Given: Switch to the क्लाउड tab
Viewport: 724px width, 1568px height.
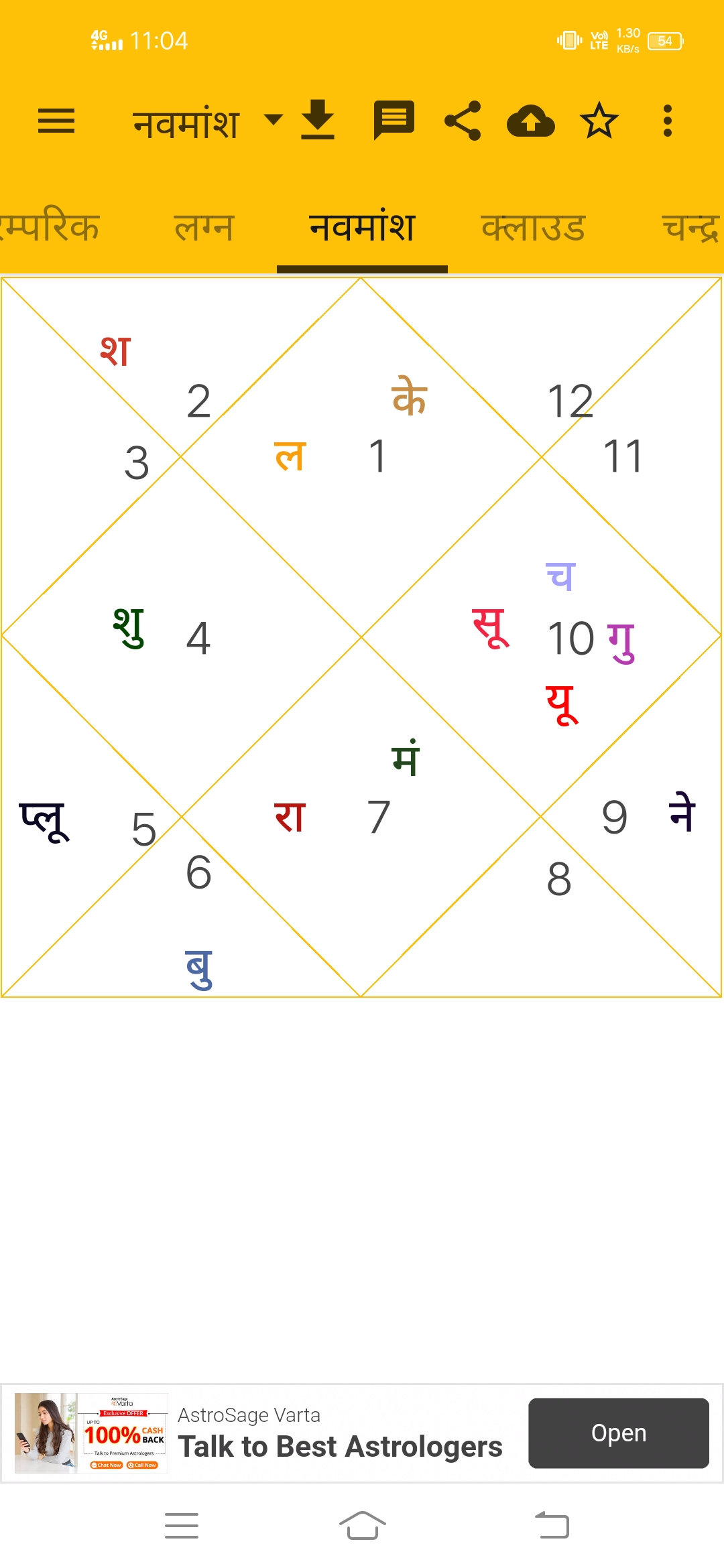Looking at the screenshot, I should (x=533, y=227).
